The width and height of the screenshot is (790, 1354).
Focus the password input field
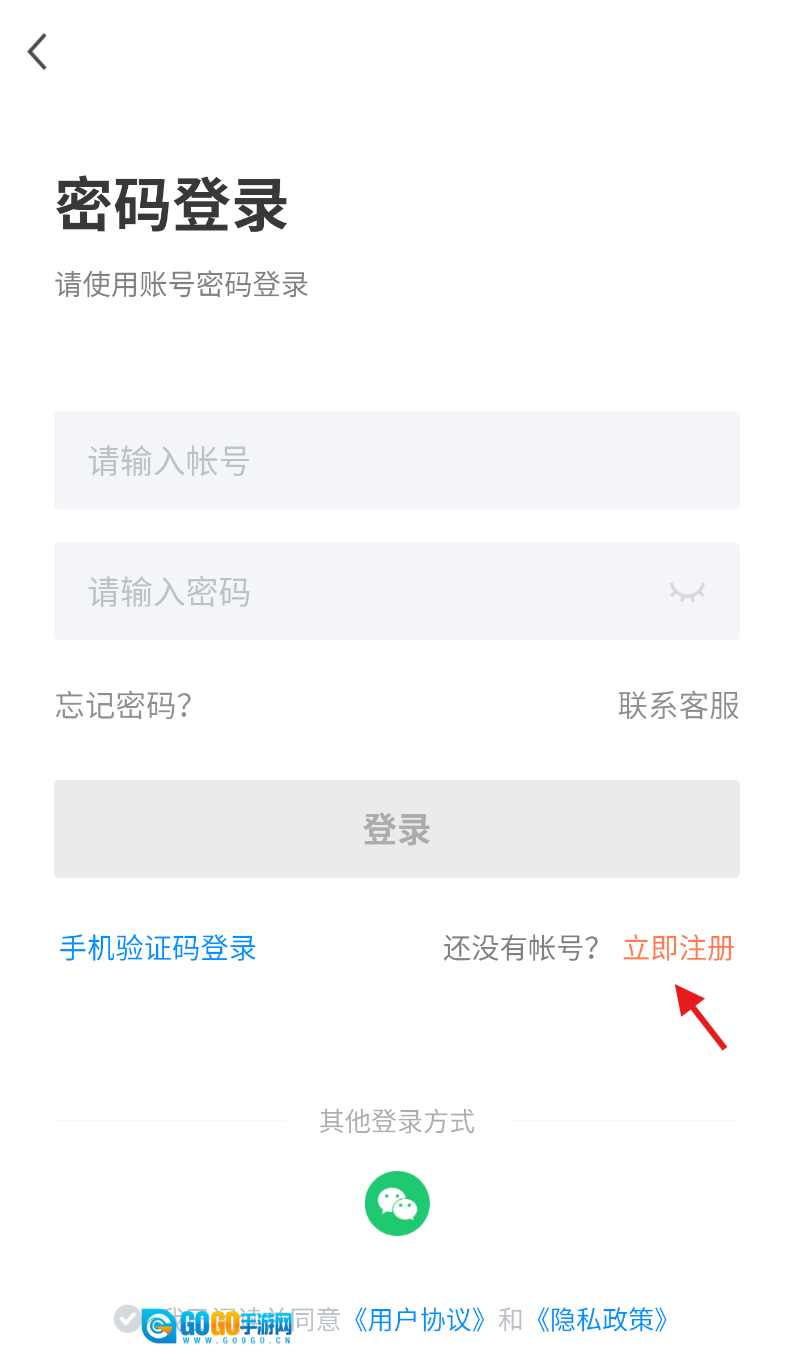tap(360, 592)
